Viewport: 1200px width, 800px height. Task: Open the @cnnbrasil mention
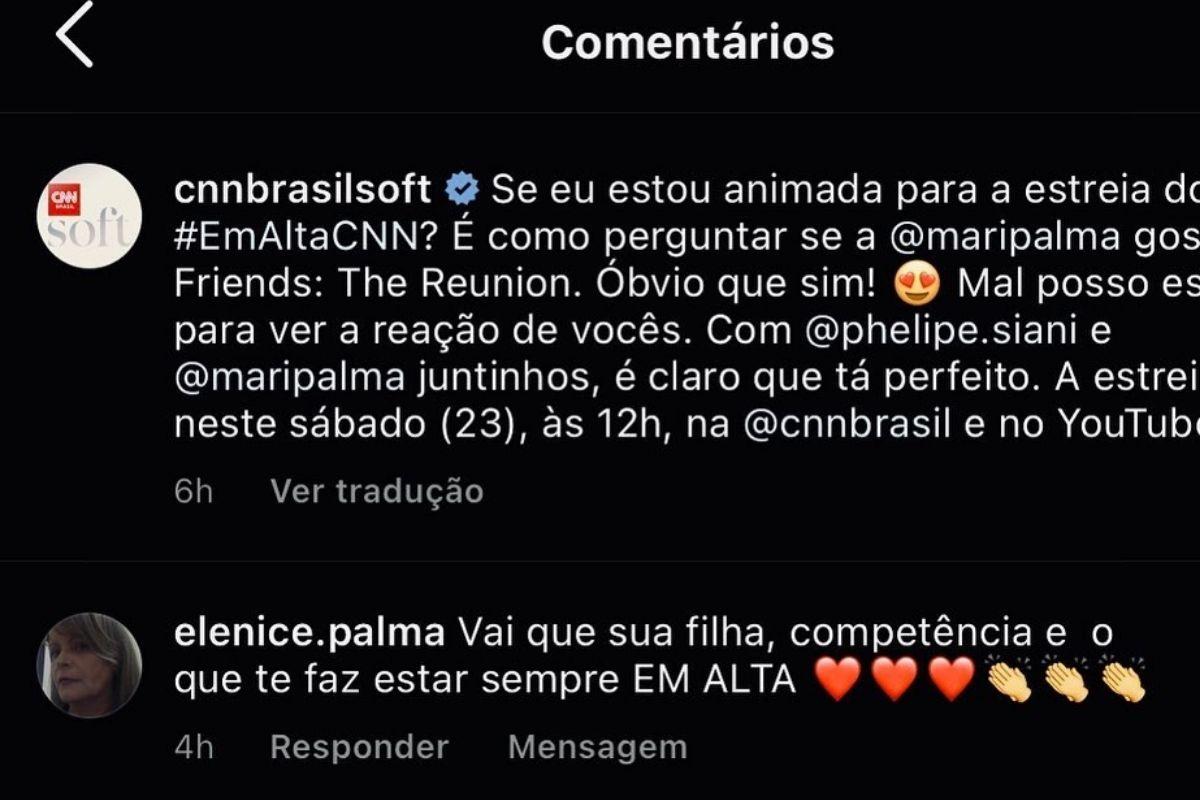tap(850, 425)
